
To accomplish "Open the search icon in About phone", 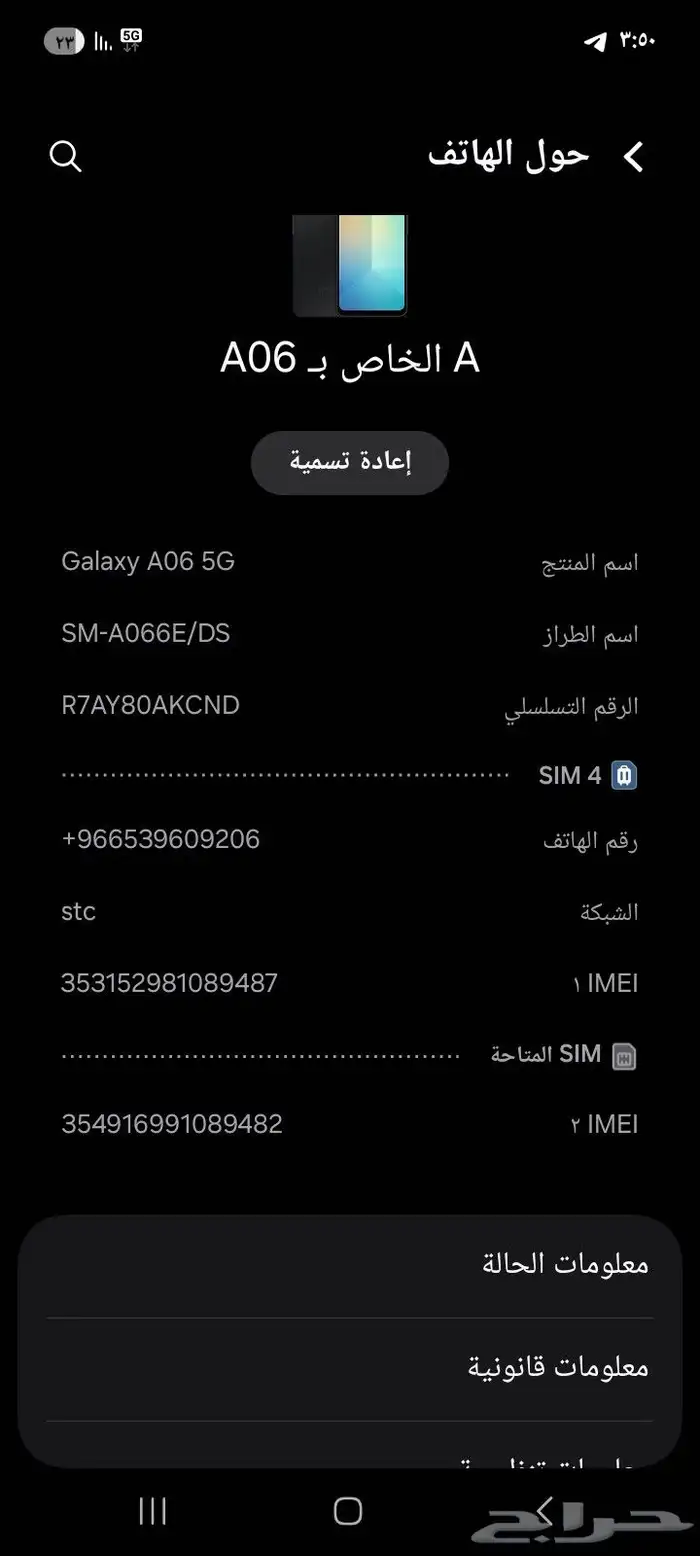I will pos(65,157).
